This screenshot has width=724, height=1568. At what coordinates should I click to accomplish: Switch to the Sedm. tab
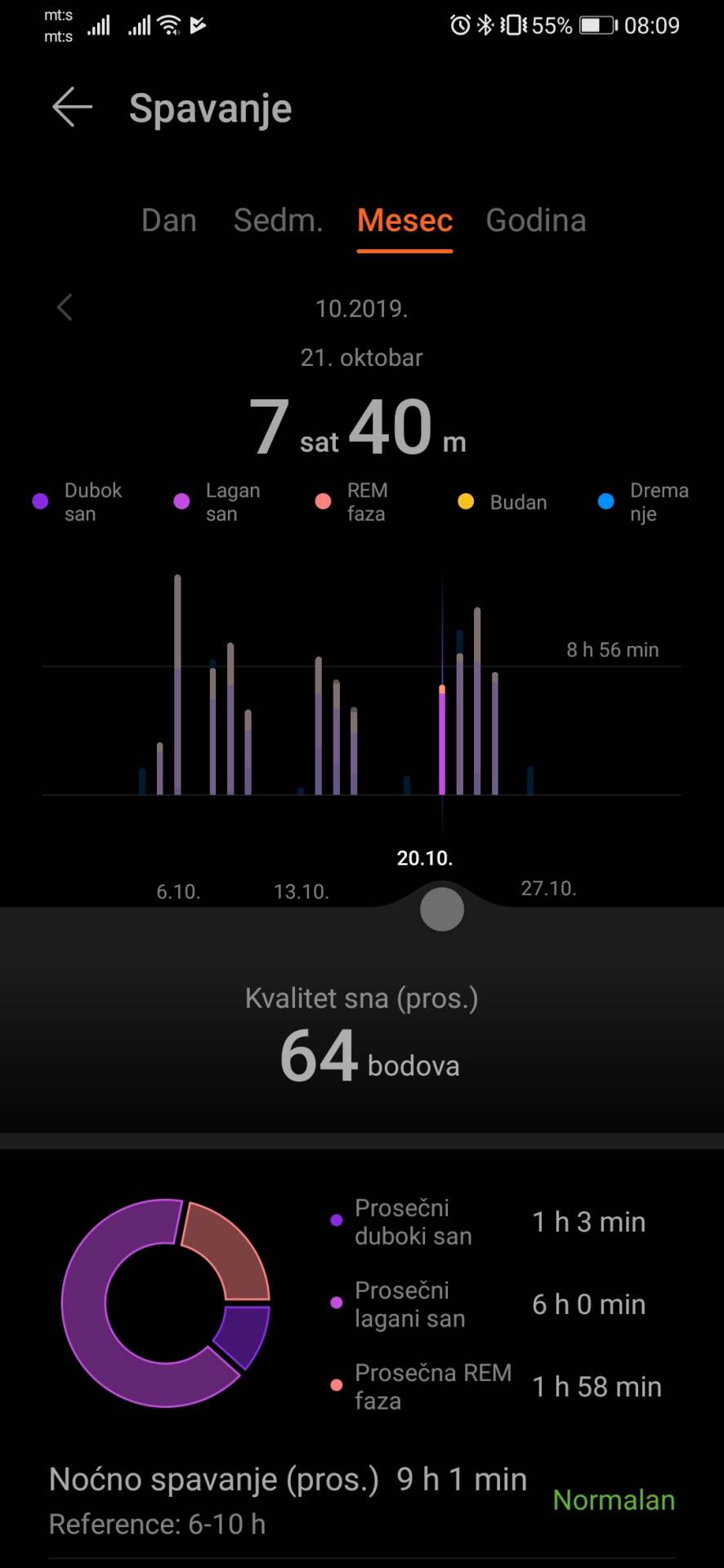pyautogui.click(x=278, y=220)
